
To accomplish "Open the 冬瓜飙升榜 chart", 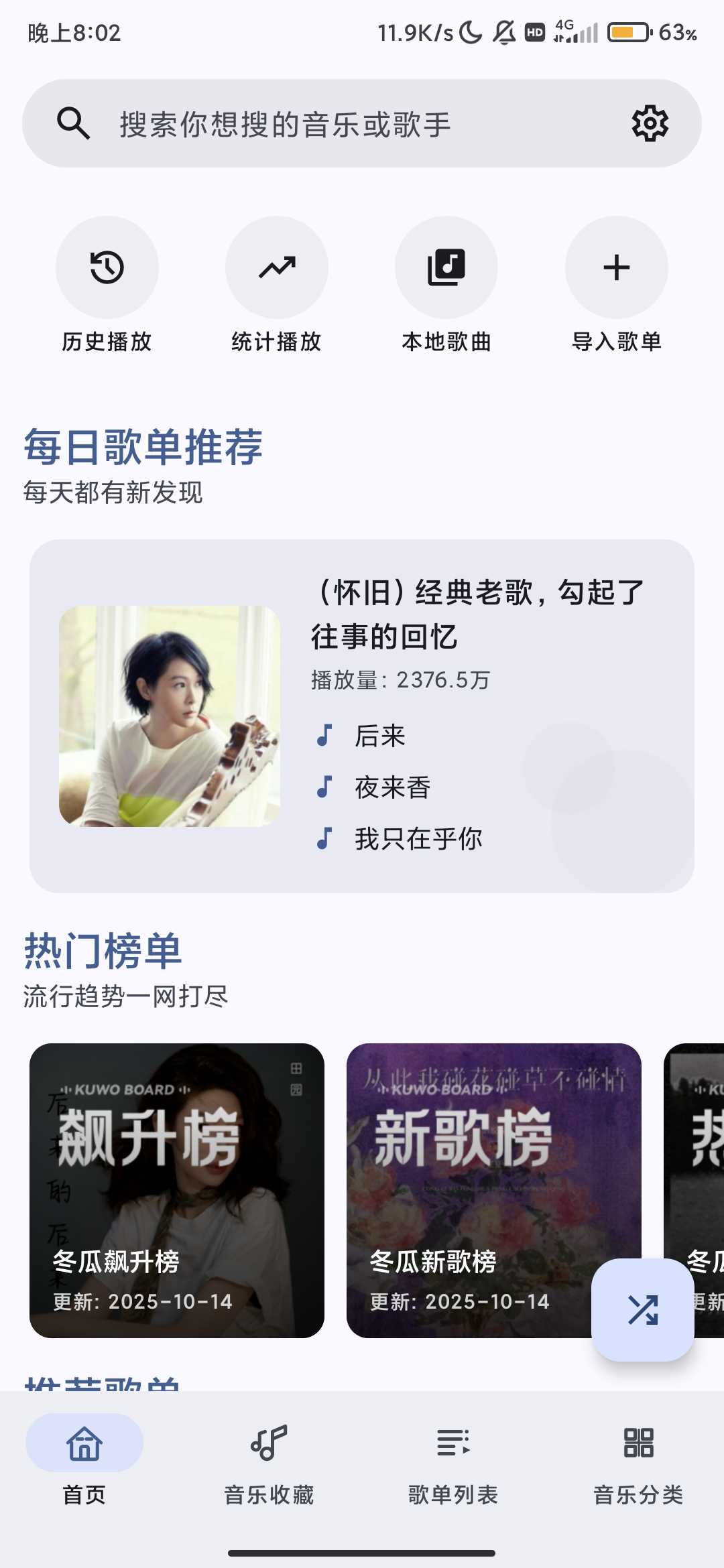I will click(x=177, y=1191).
